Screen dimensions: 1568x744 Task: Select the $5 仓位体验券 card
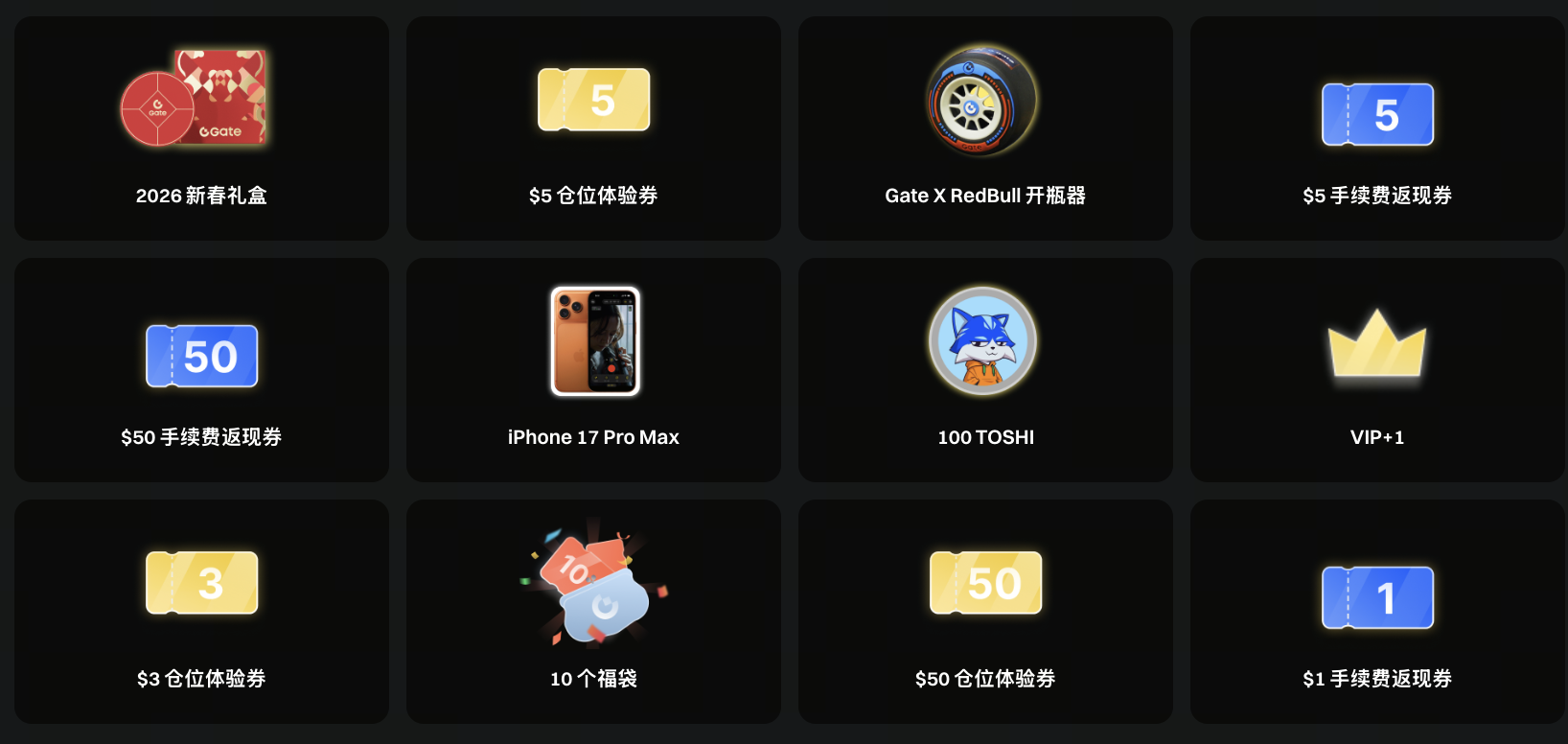[593, 128]
